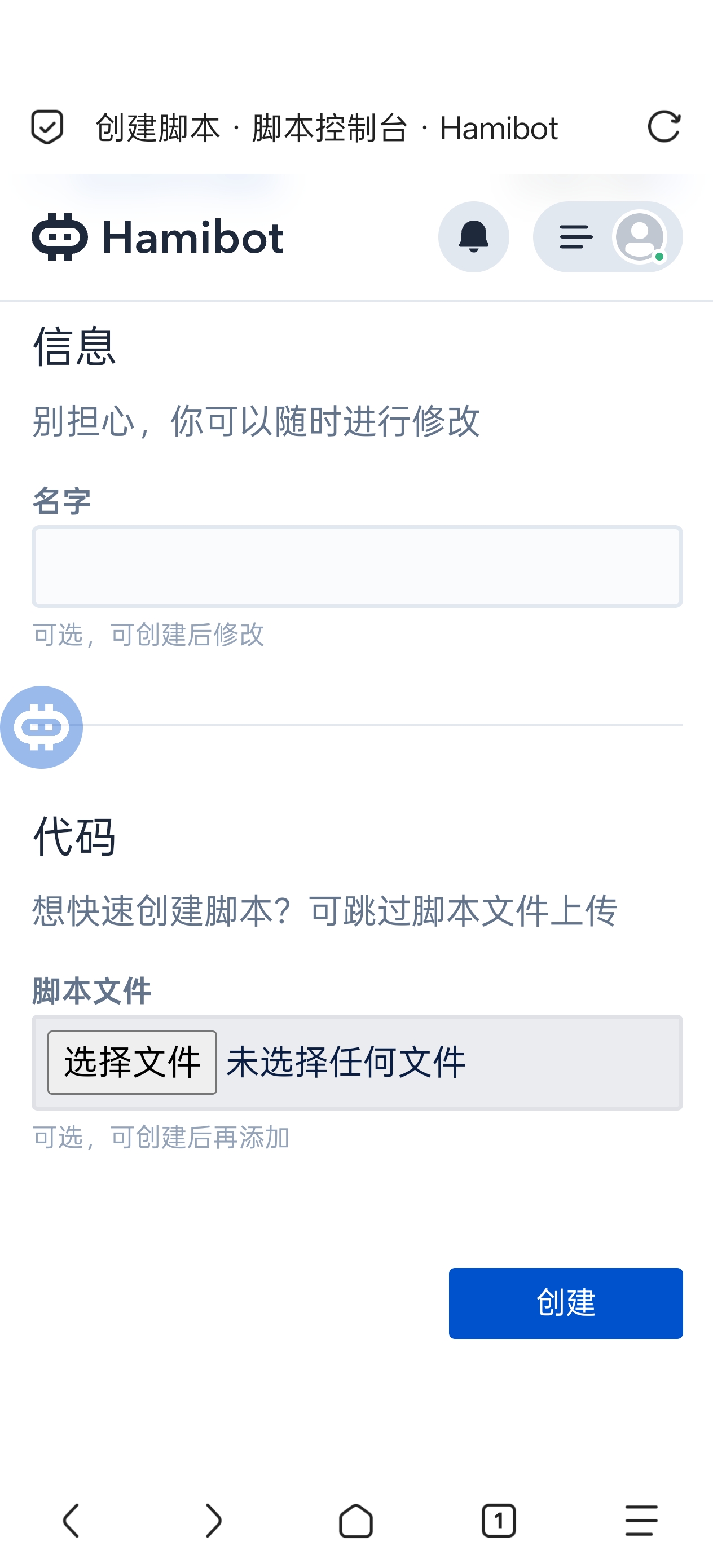Tap the floating Hamibot bubble
This screenshot has height=1568, width=713.
[41, 727]
